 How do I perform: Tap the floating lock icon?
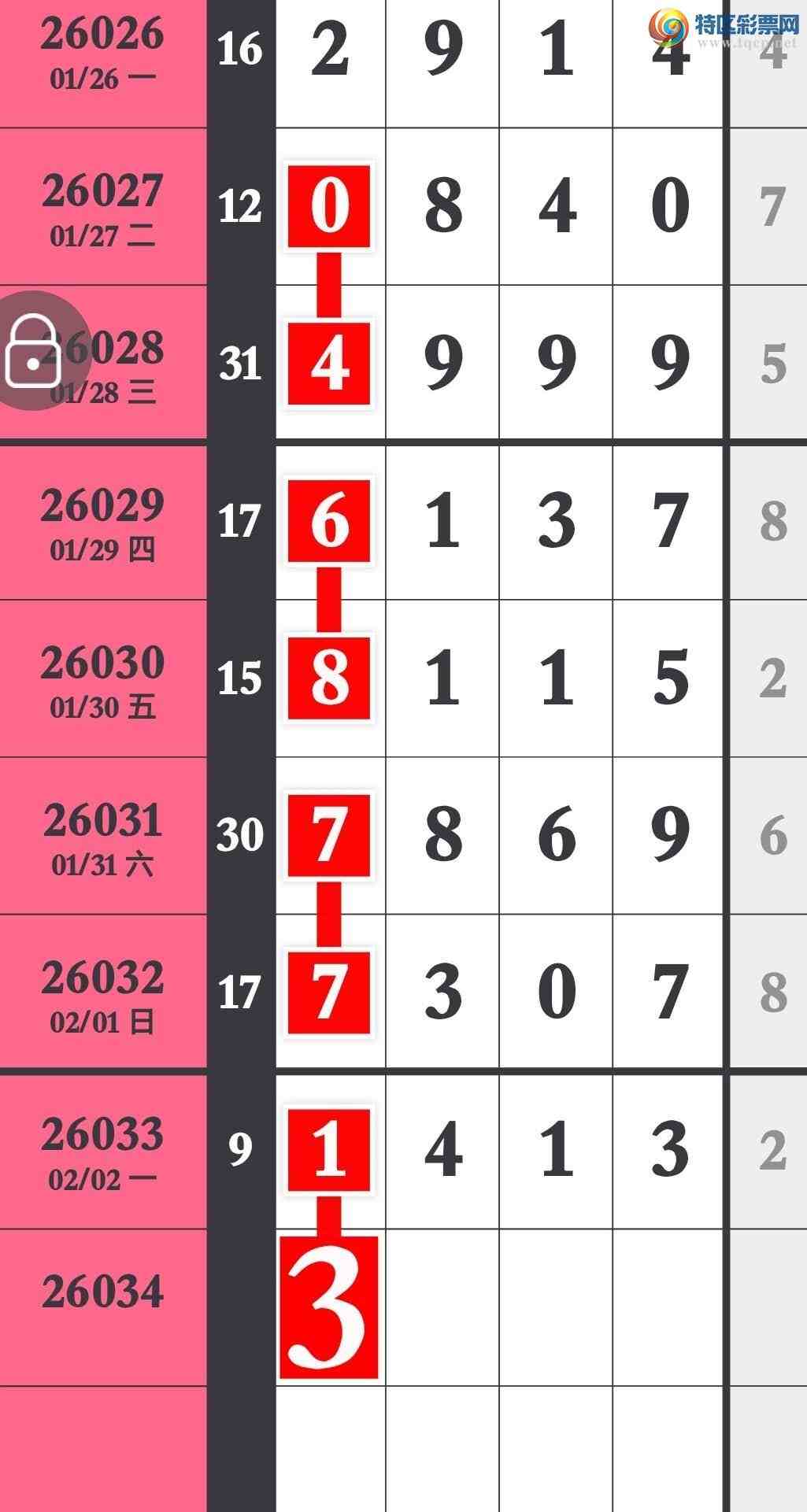pos(33,351)
